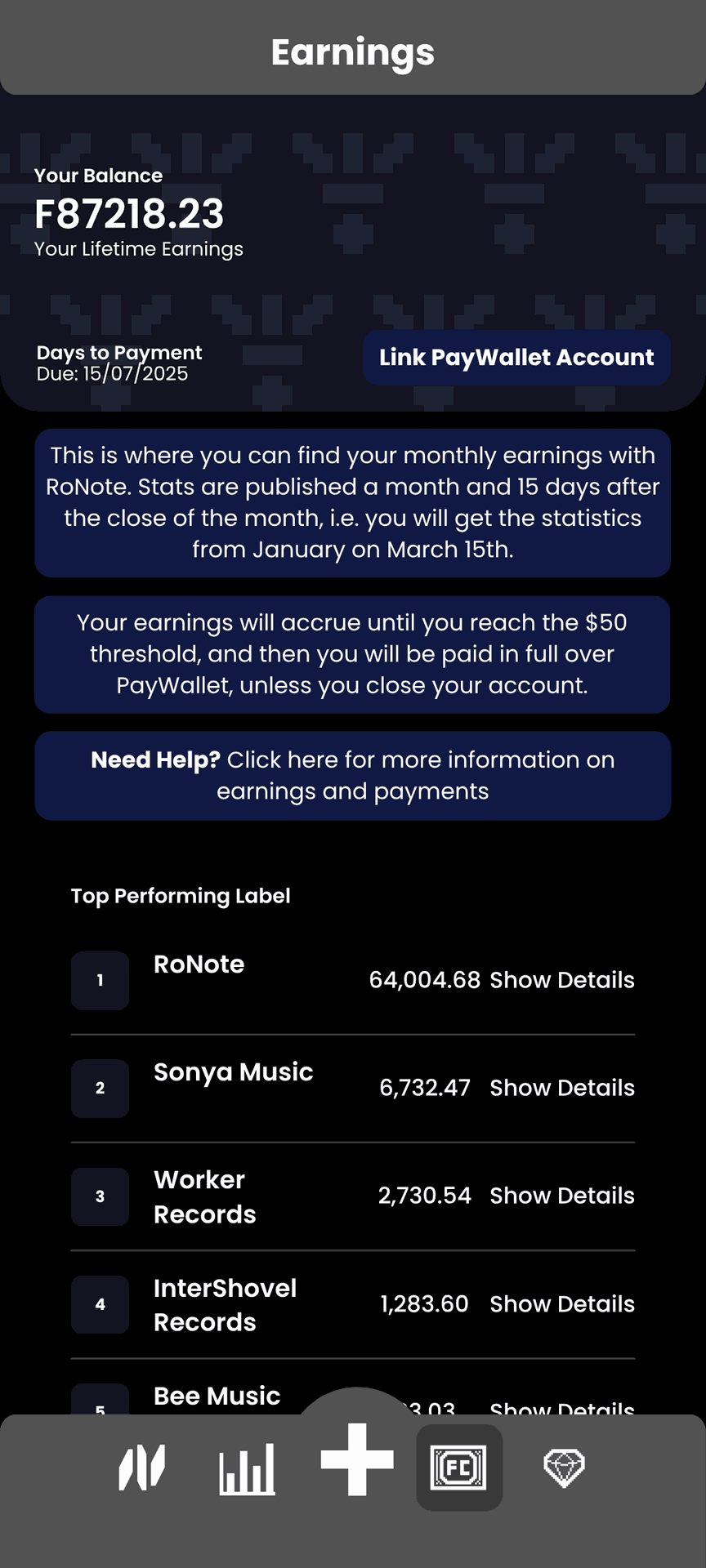Screen dimensions: 706x1568
Task: Select the FC earnings tab
Action: click(459, 1468)
